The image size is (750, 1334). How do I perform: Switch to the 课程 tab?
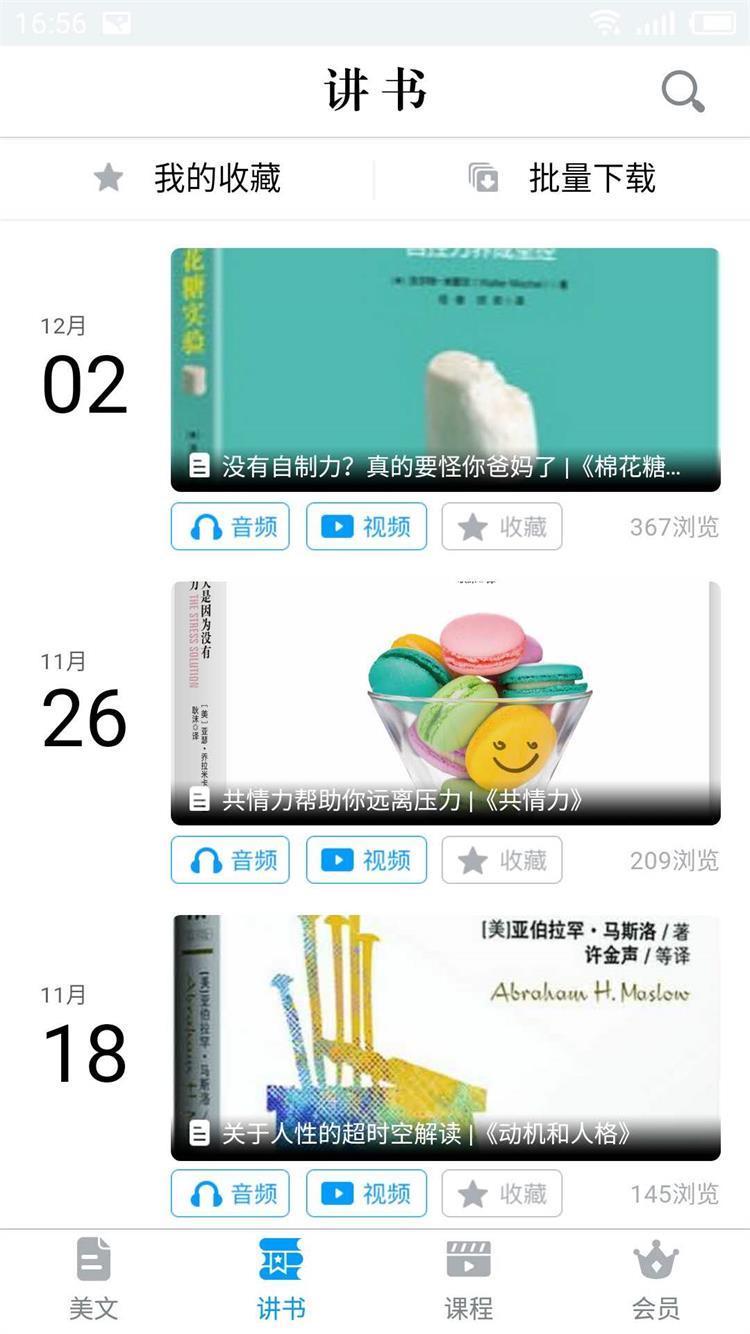[x=468, y=1280]
